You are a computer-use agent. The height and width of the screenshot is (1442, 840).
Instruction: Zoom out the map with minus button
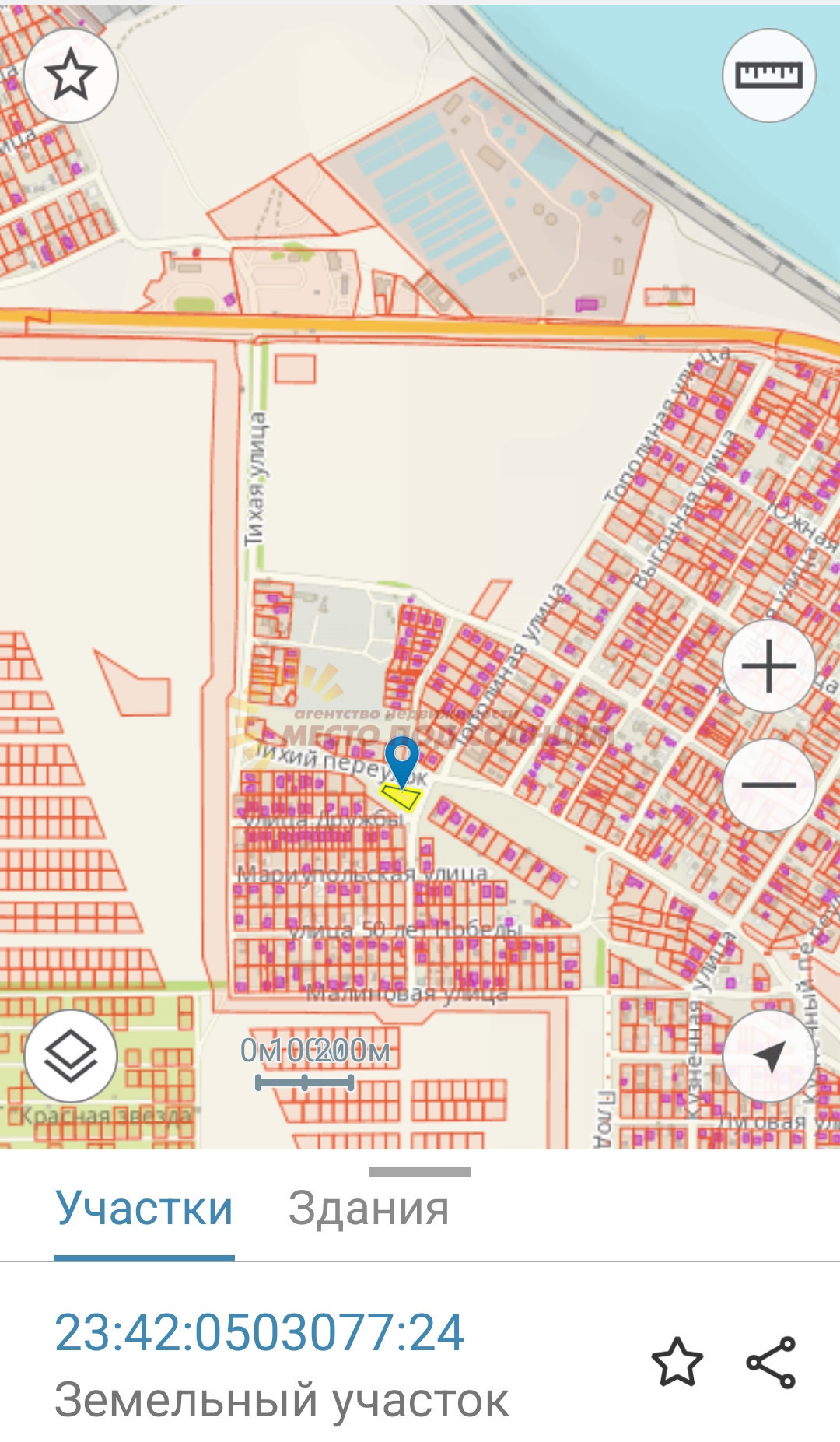pos(768,784)
